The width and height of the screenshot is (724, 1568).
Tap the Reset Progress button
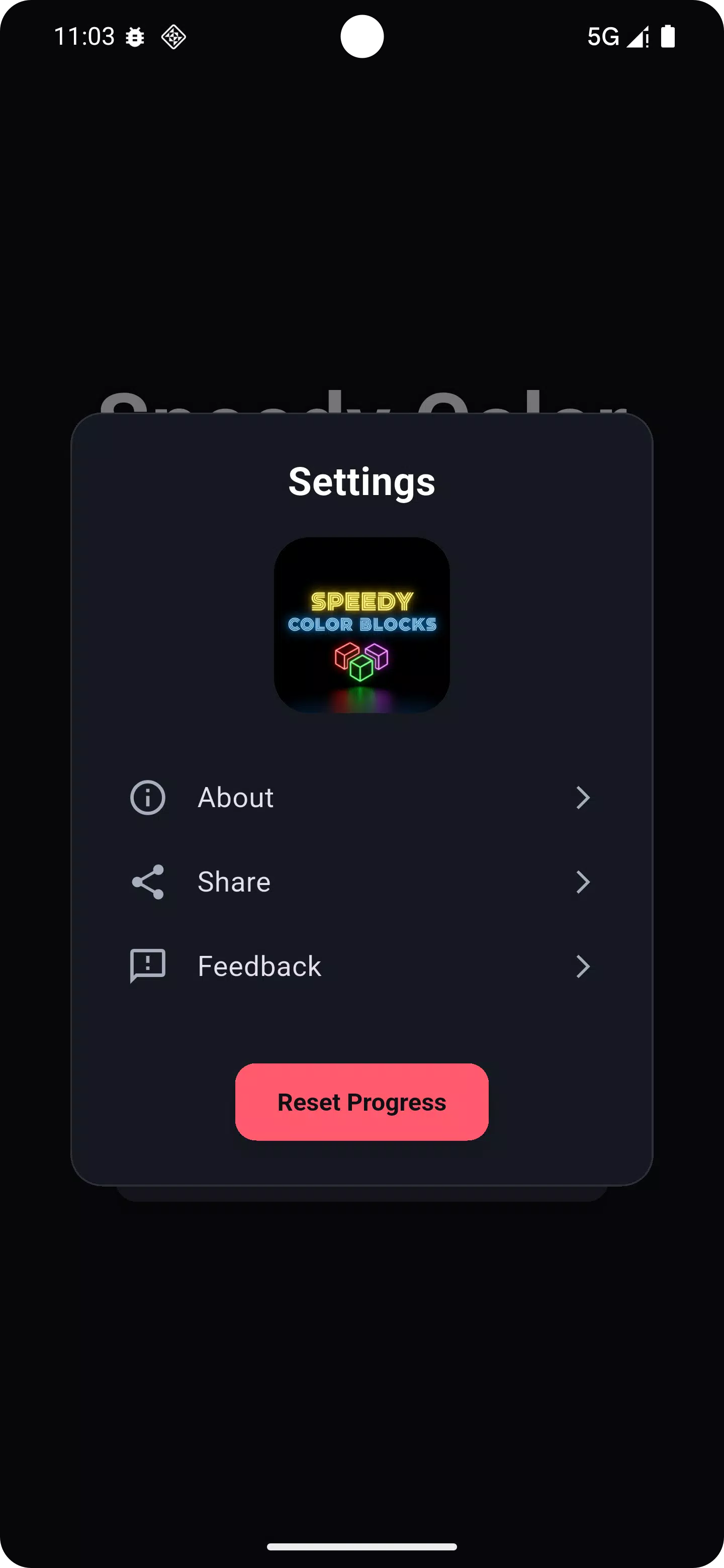[361, 1102]
